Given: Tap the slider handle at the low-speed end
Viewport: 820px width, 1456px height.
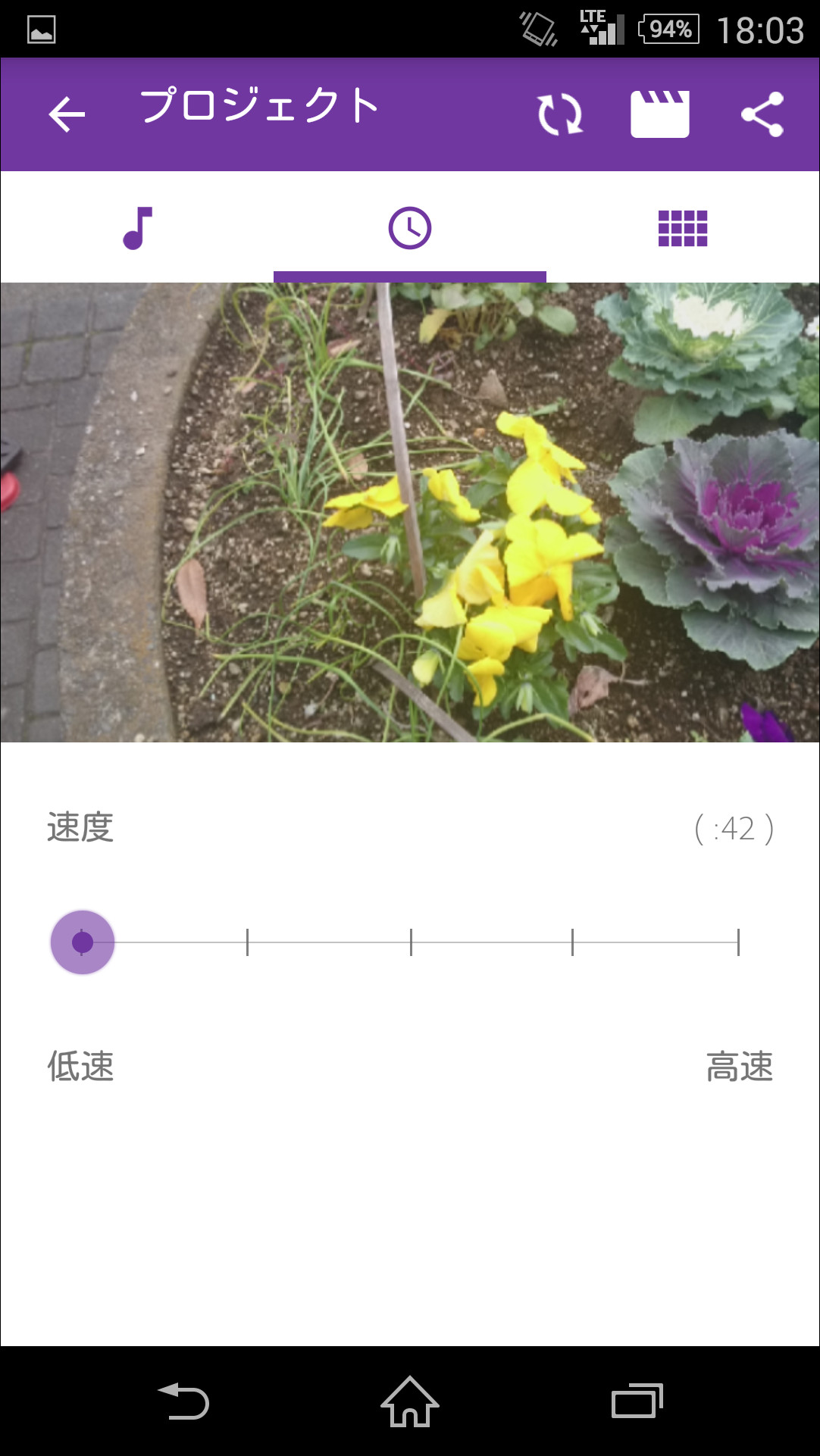Looking at the screenshot, I should [81, 942].
